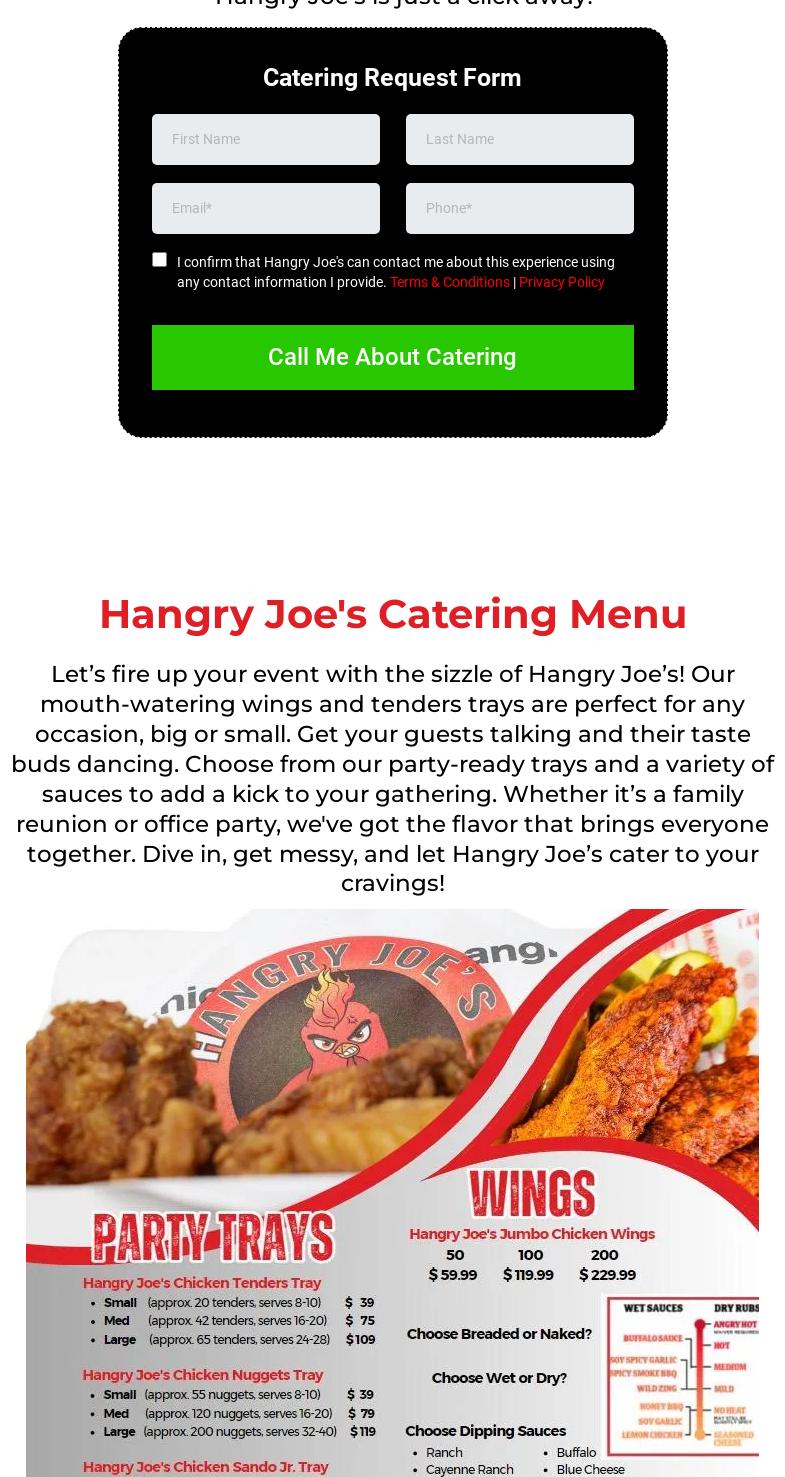
Task: Focus the First Name field
Action: tap(265, 139)
